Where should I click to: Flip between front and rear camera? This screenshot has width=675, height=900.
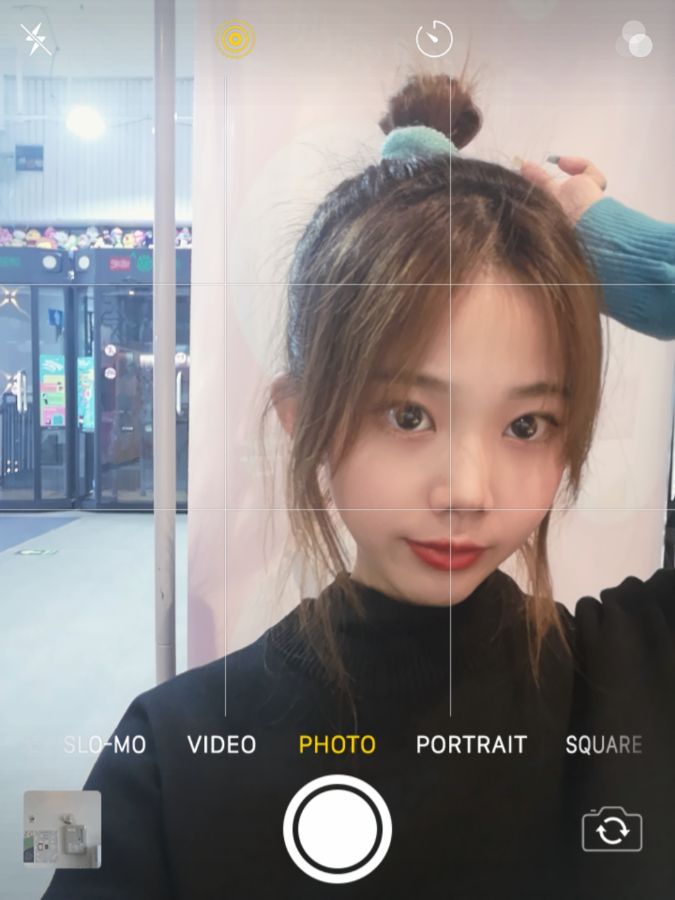(611, 830)
